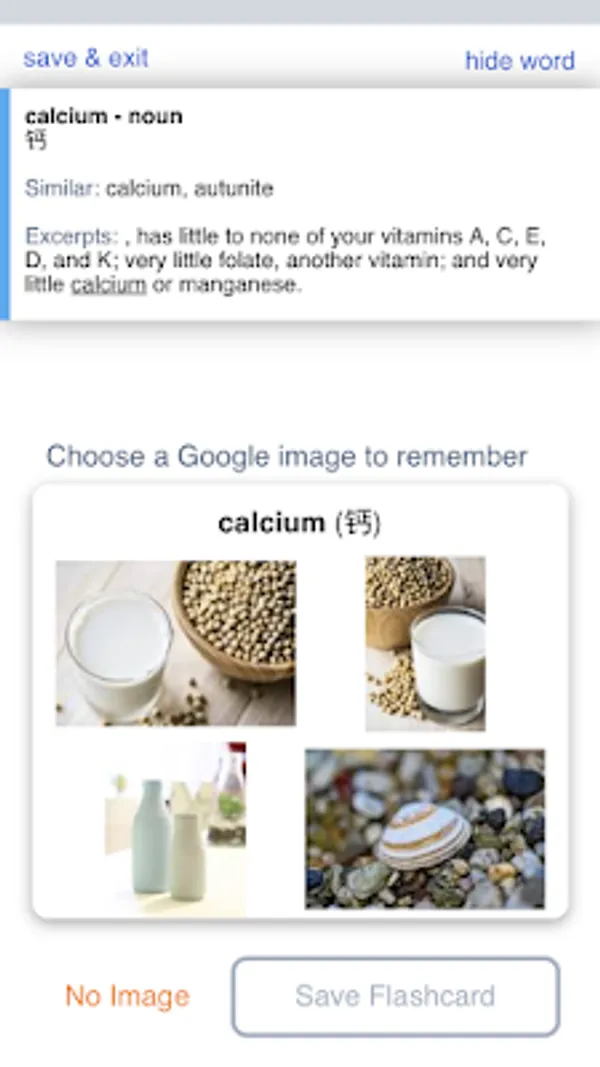This screenshot has width=600, height=1067.
Task: Choose No Image option
Action: (127, 996)
